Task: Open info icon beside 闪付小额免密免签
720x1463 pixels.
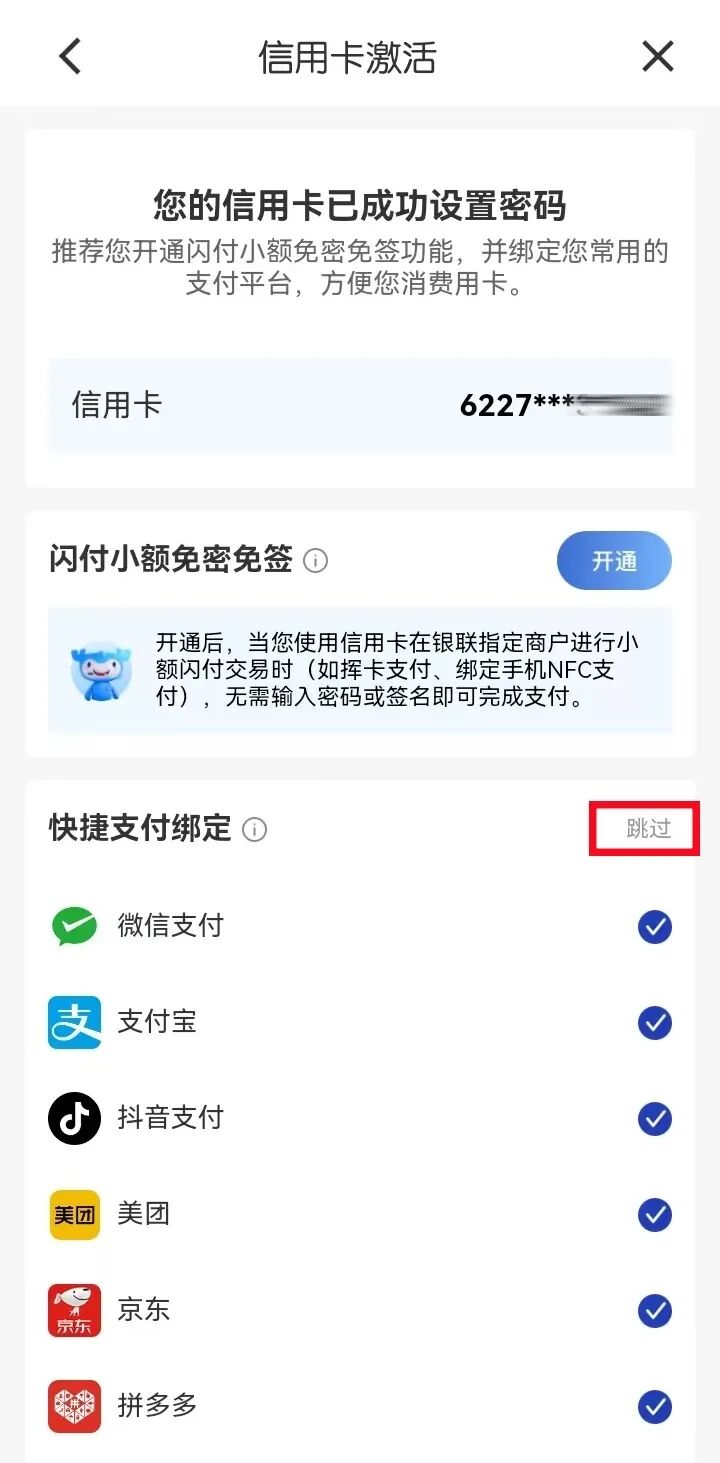Action: 315,561
